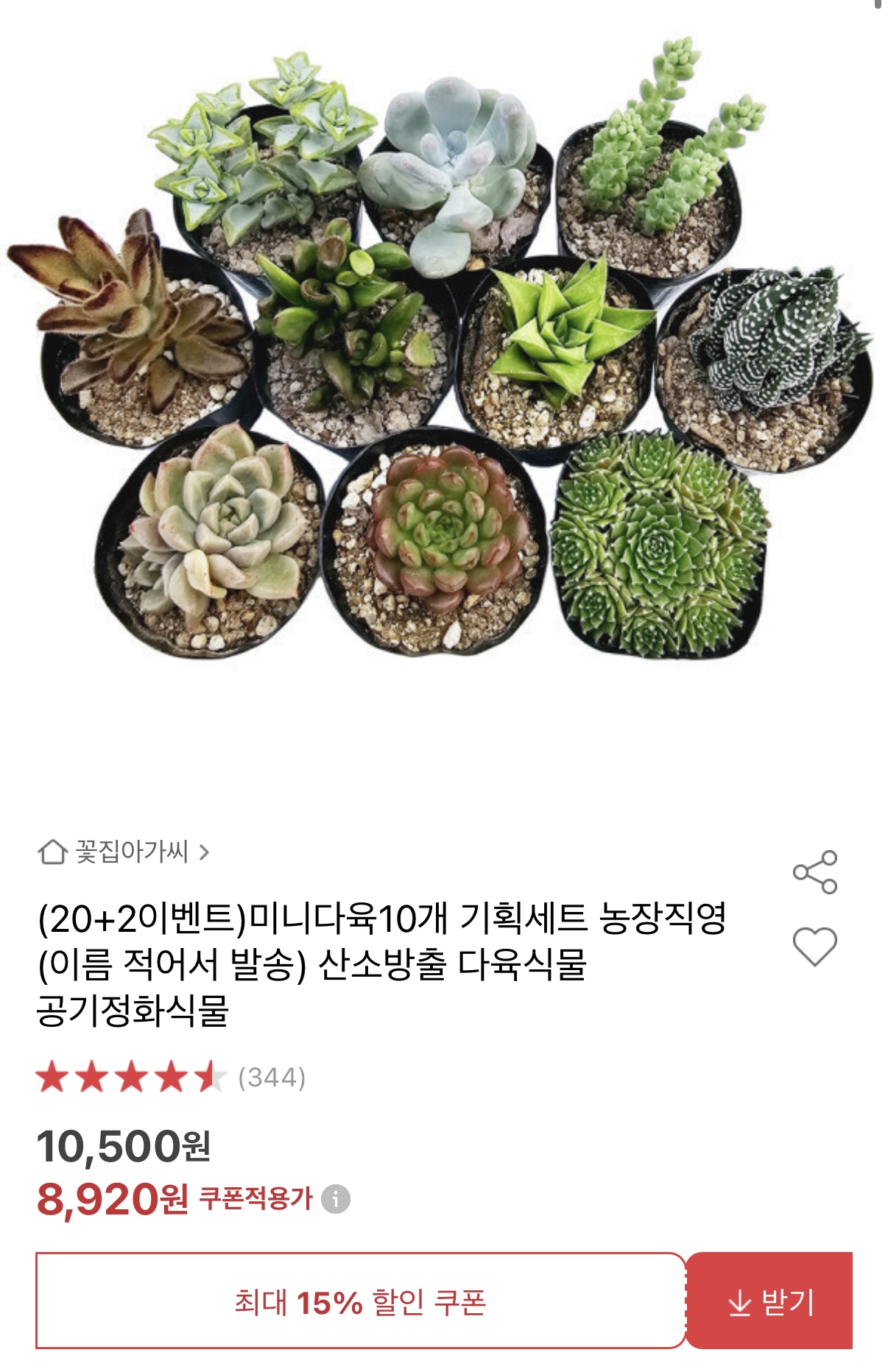Open the 쿠폰적용가 info icon
The image size is (888, 1372).
click(x=336, y=1199)
